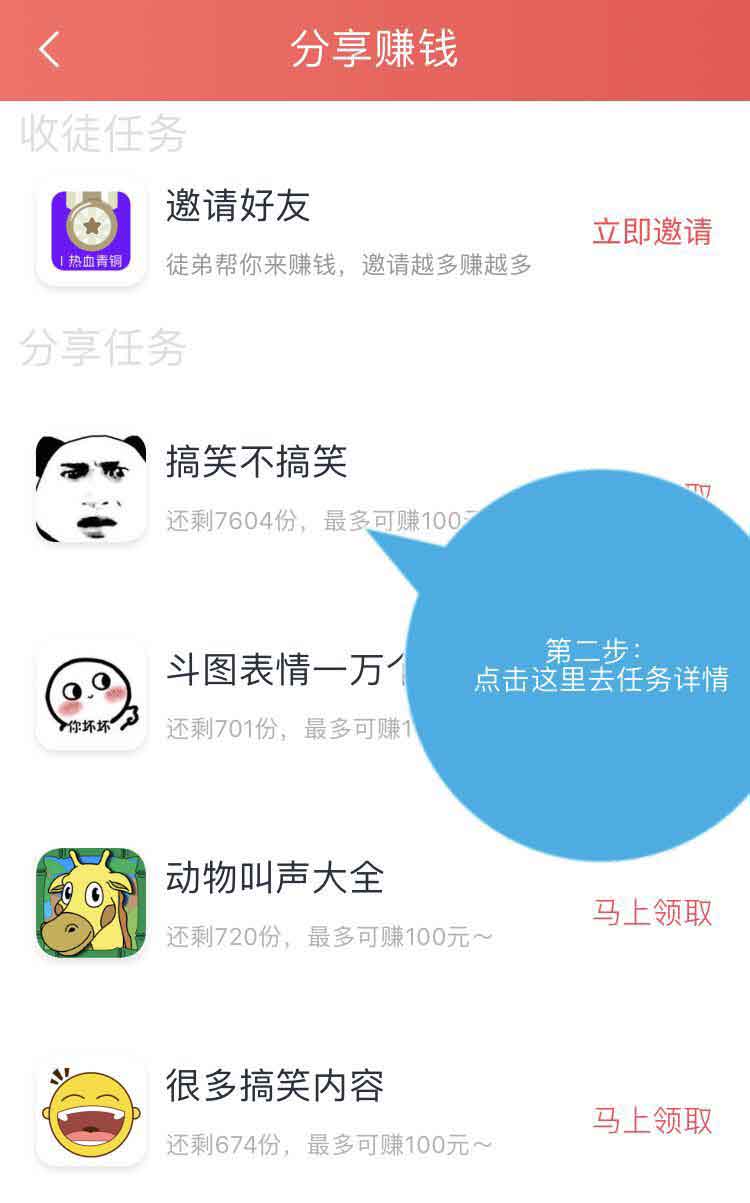Open the 斗图表情一万个 share task
750x1203 pixels.
tap(375, 696)
